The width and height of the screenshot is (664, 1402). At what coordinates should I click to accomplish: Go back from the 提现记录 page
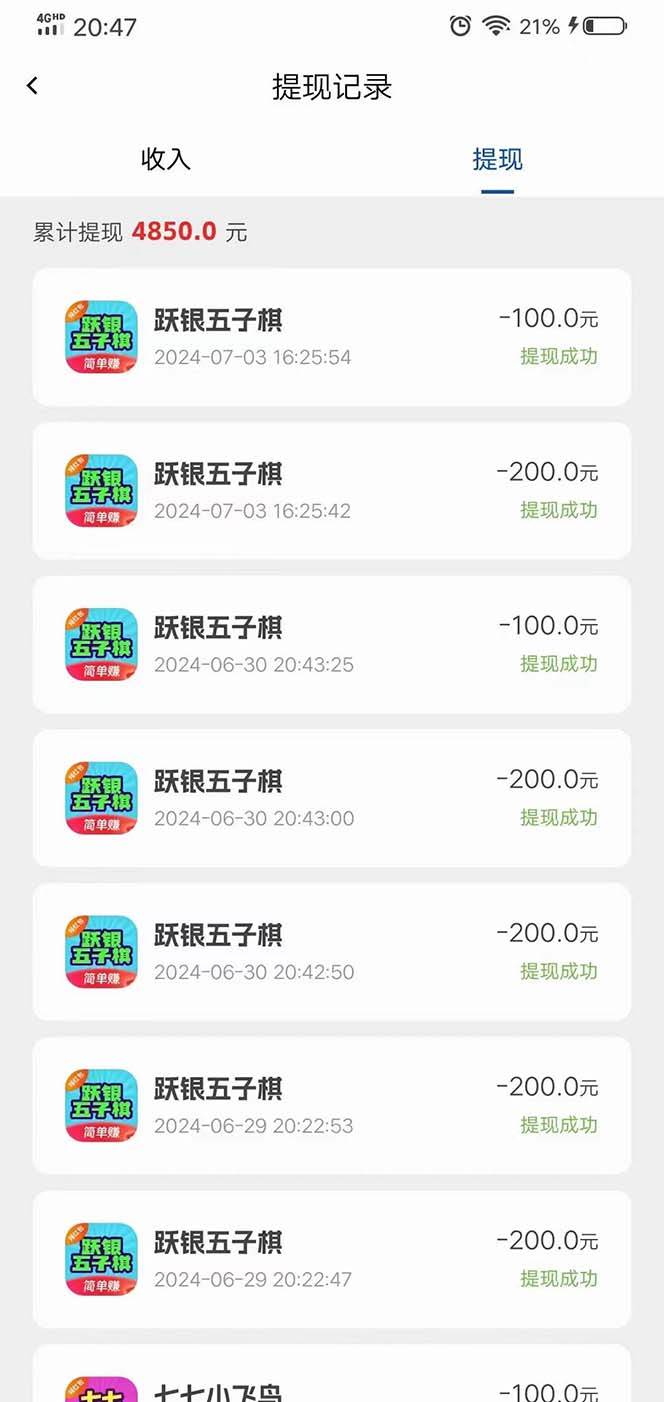click(x=33, y=86)
